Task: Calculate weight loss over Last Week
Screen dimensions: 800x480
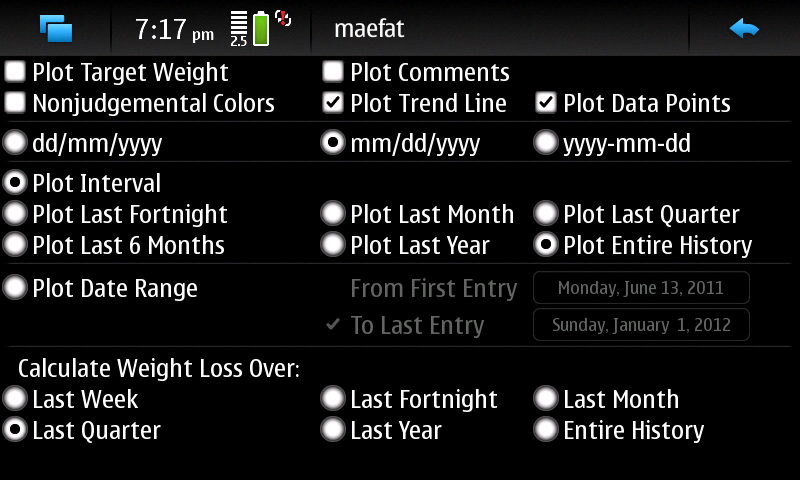Action: coord(16,399)
